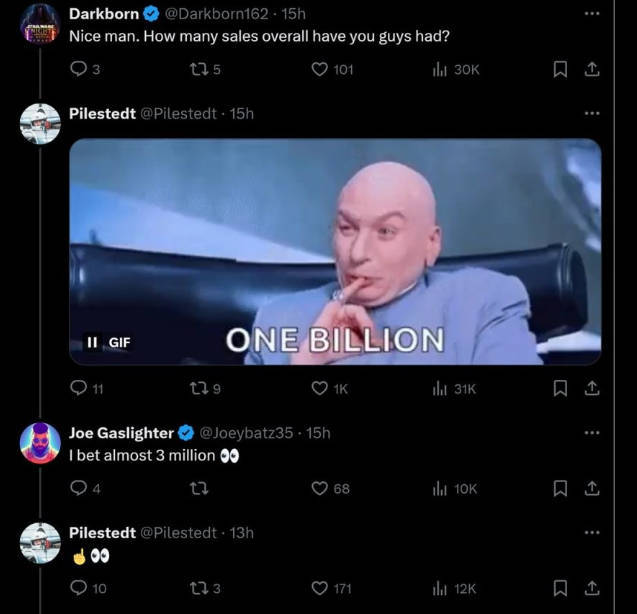Share Darkborn's tweet
Image resolution: width=637 pixels, height=614 pixels.
point(591,69)
